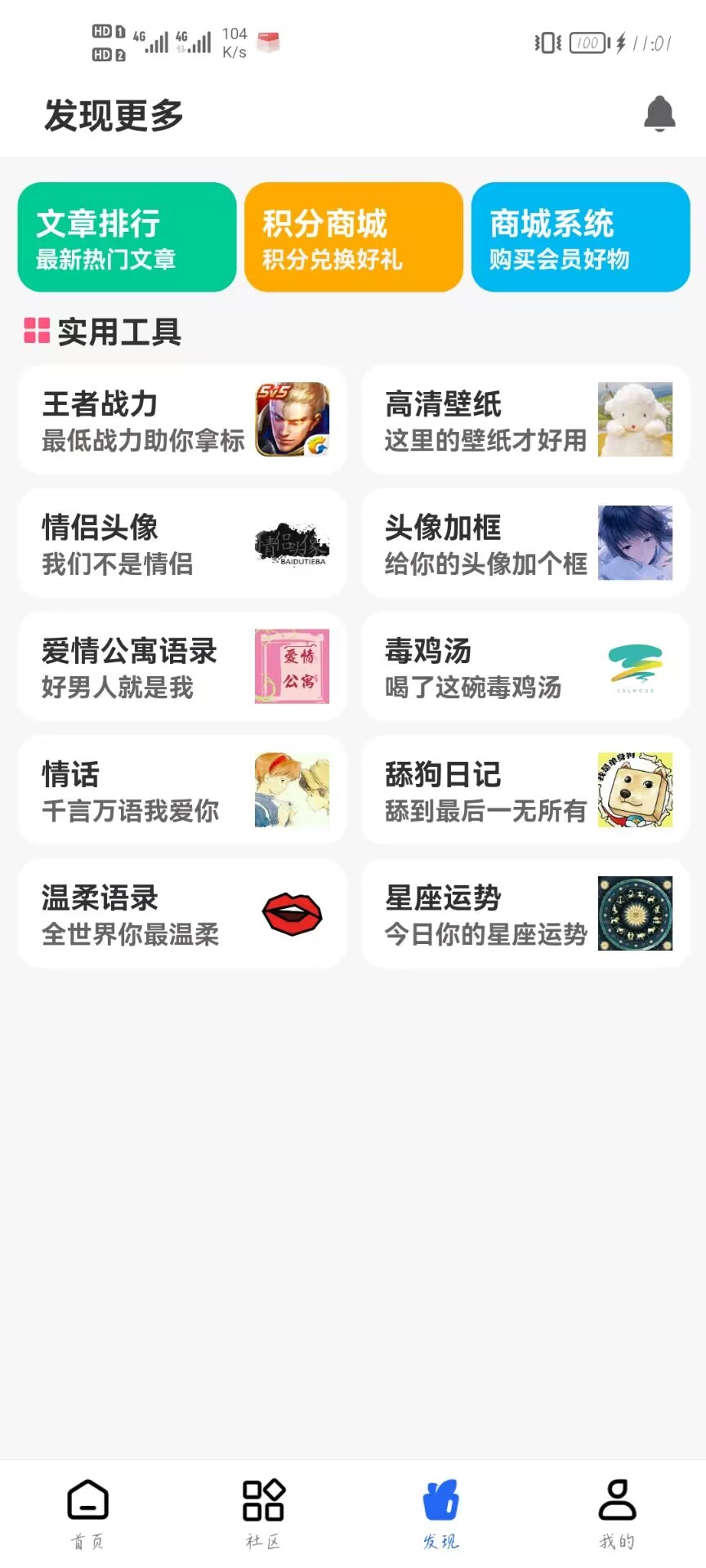Open the 温柔语录 quotes card
Image resolution: width=706 pixels, height=1568 pixels.
(182, 913)
